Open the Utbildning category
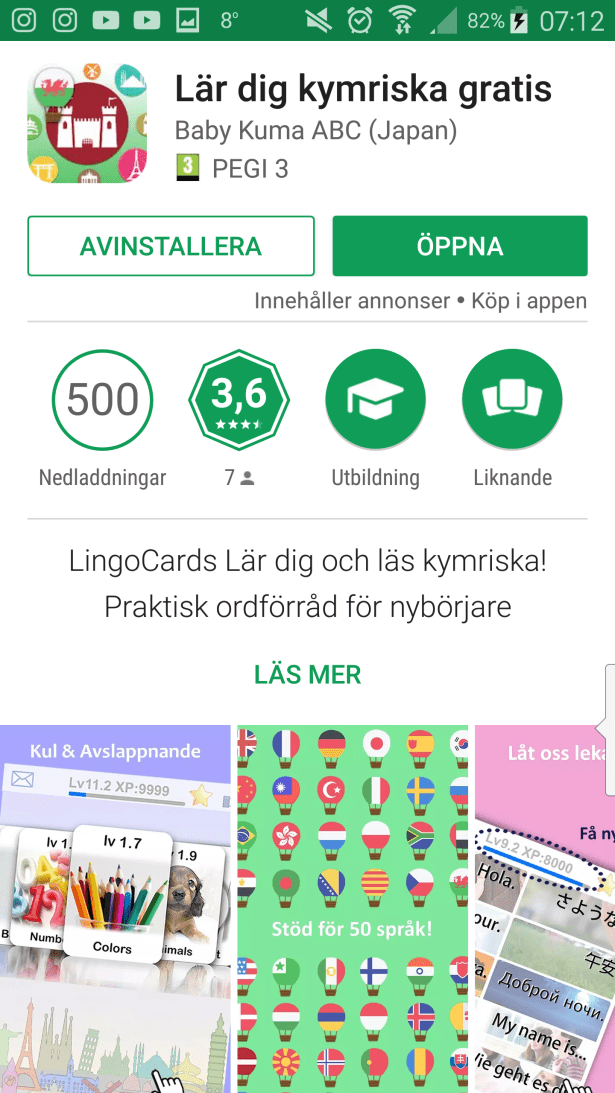The image size is (615, 1093). click(x=376, y=400)
